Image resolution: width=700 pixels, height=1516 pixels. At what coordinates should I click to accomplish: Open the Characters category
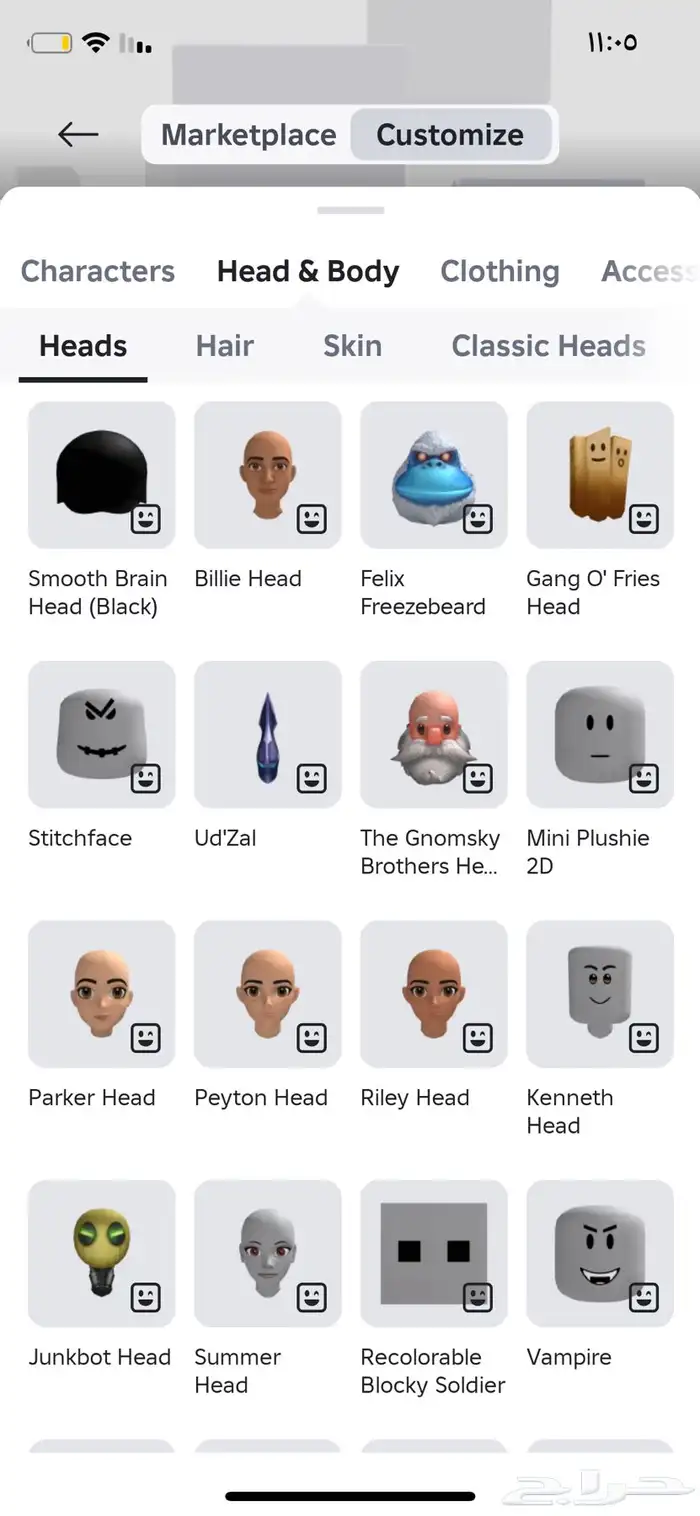click(x=97, y=271)
